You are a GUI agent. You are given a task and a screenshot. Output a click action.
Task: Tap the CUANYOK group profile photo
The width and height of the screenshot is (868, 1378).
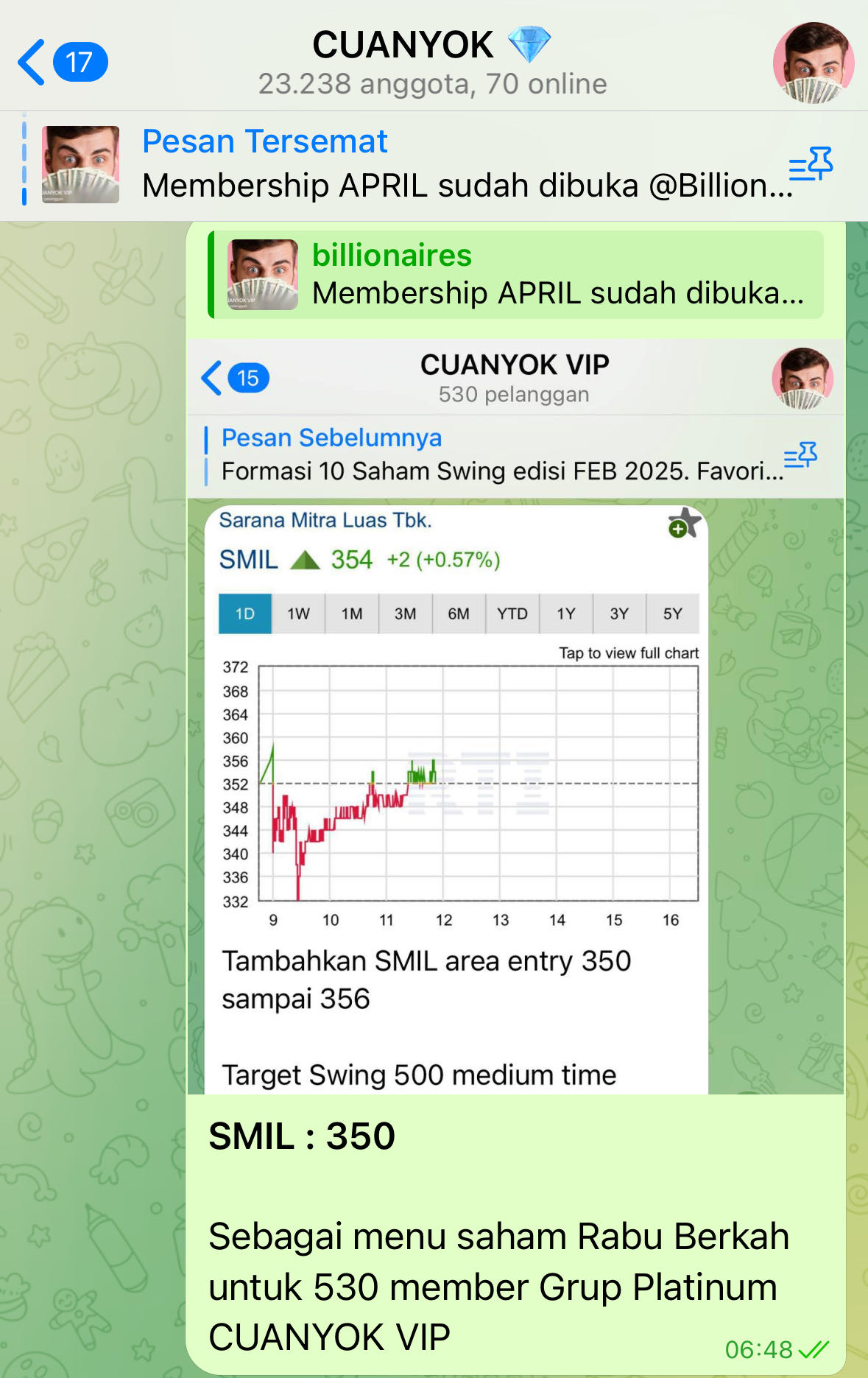click(813, 62)
